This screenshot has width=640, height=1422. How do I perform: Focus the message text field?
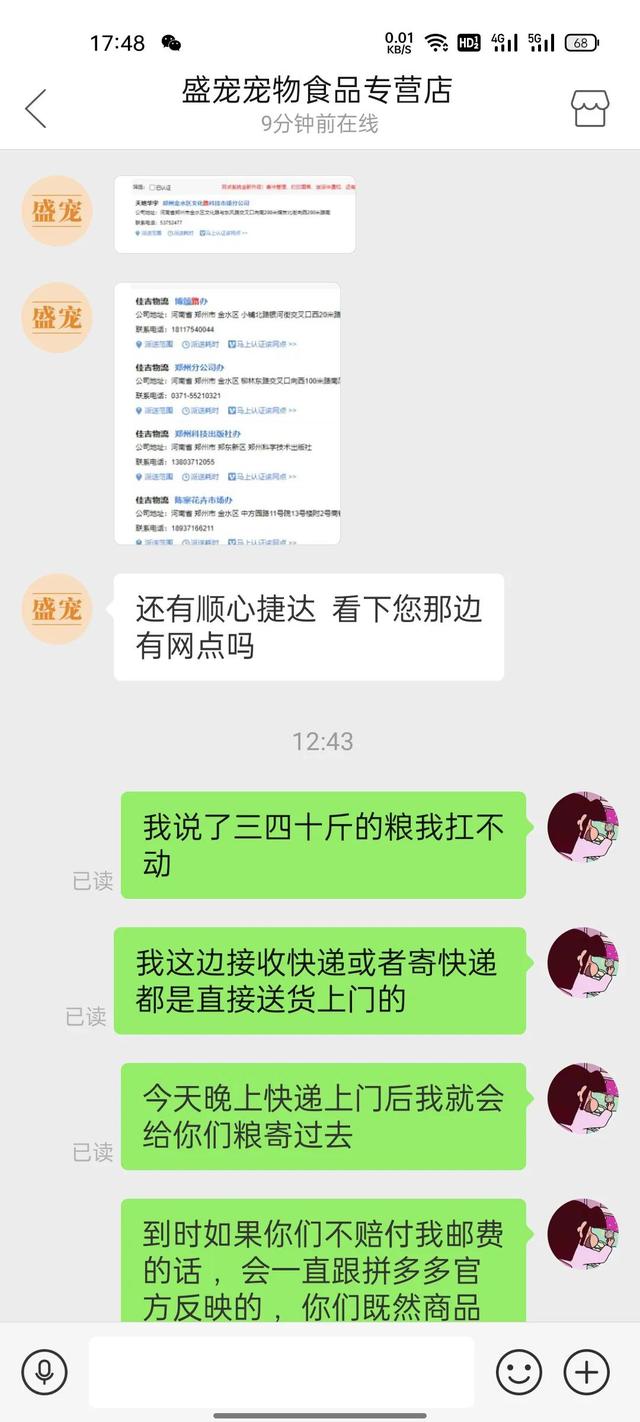(x=281, y=1372)
